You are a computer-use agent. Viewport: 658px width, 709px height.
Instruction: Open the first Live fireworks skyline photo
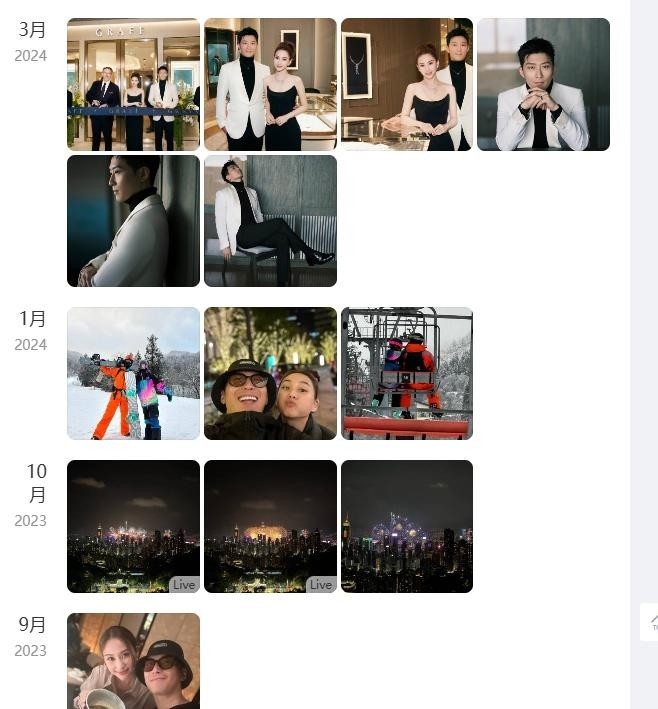(133, 526)
